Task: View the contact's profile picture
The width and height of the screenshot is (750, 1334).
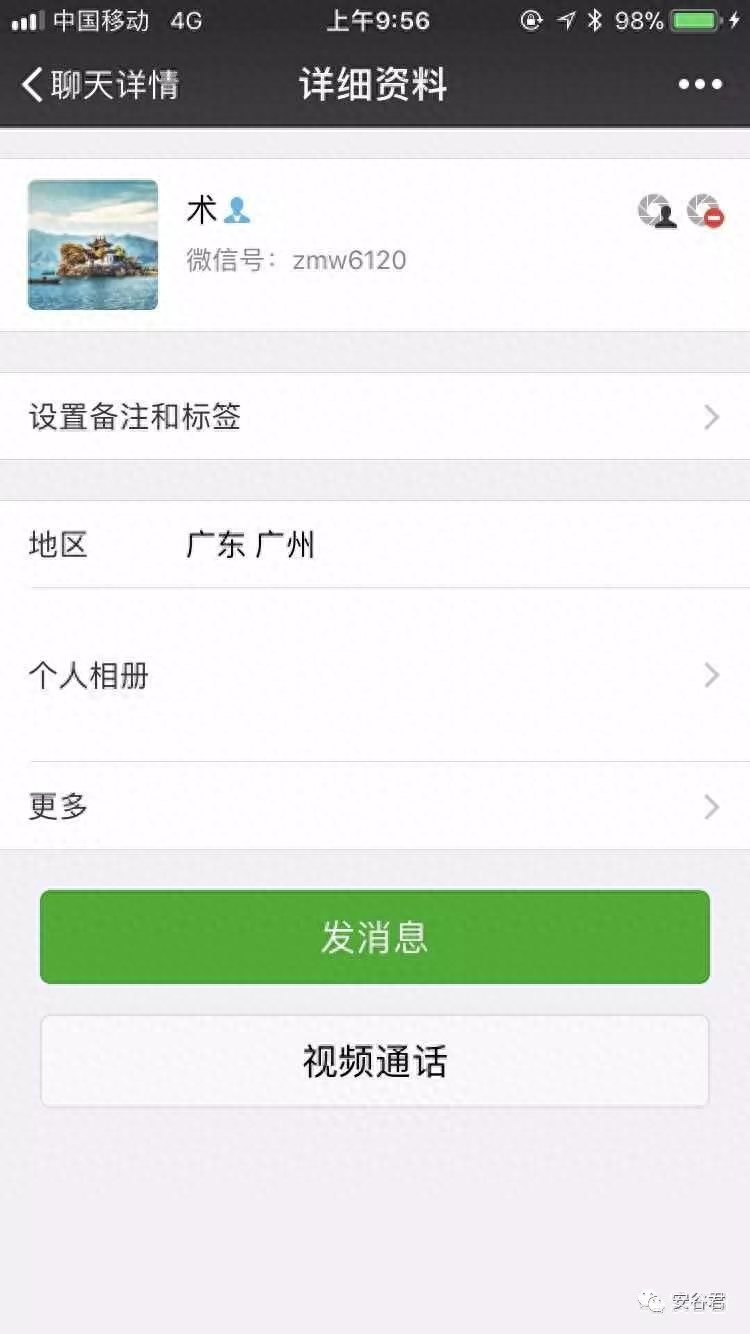Action: coord(93,245)
